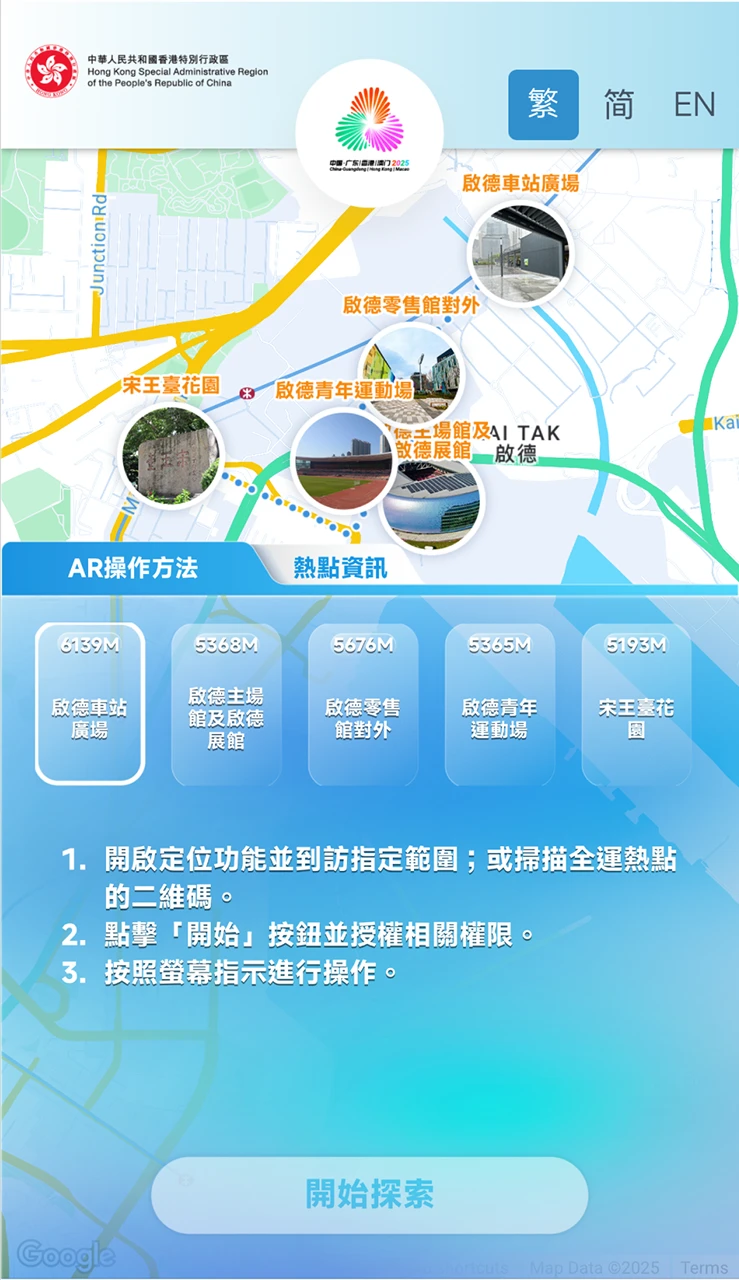Image resolution: width=739 pixels, height=1280 pixels.
Task: Tap the 5193M 宋王臺花園 distance card
Action: pos(637,701)
